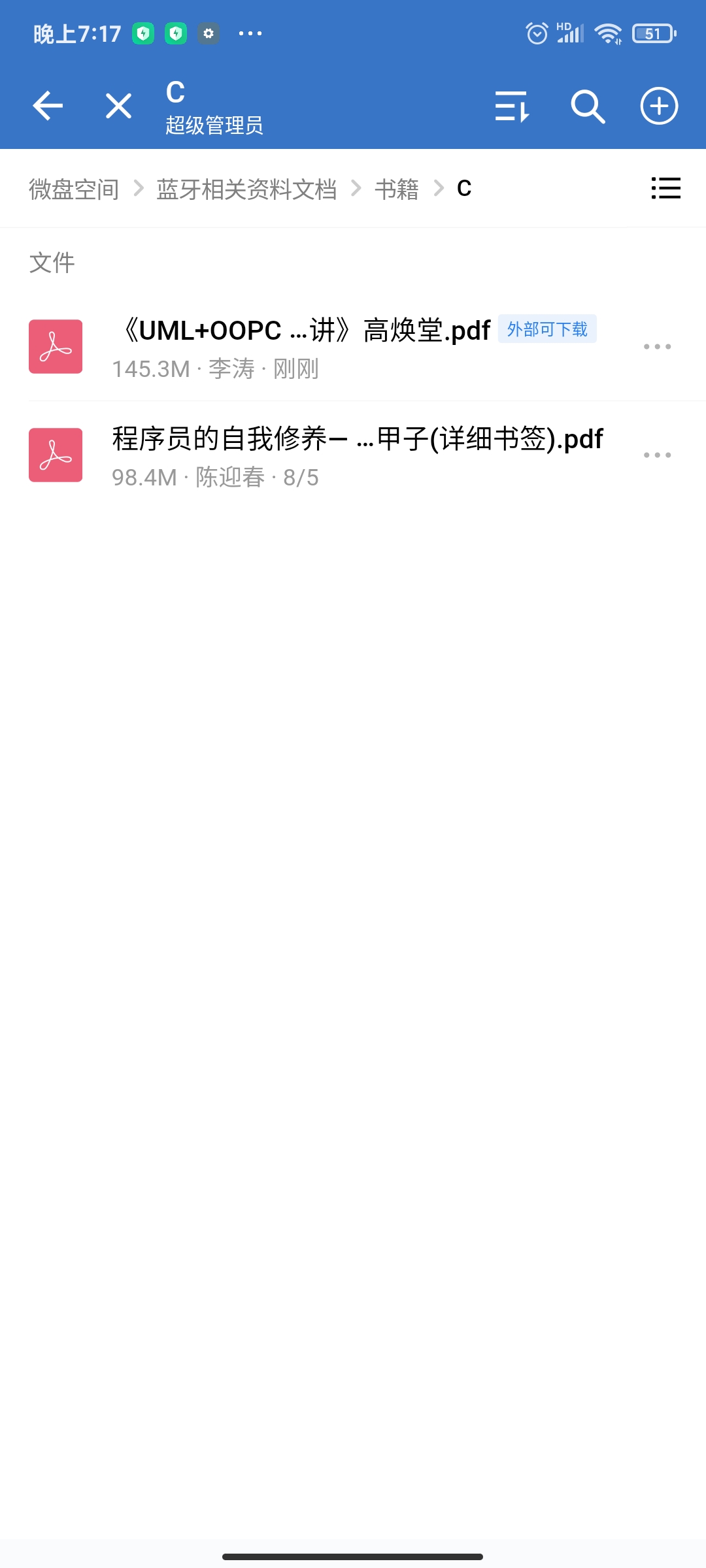Tap the PDF icon of 程序员的自我修养 file
The height and width of the screenshot is (1568, 706).
click(56, 455)
